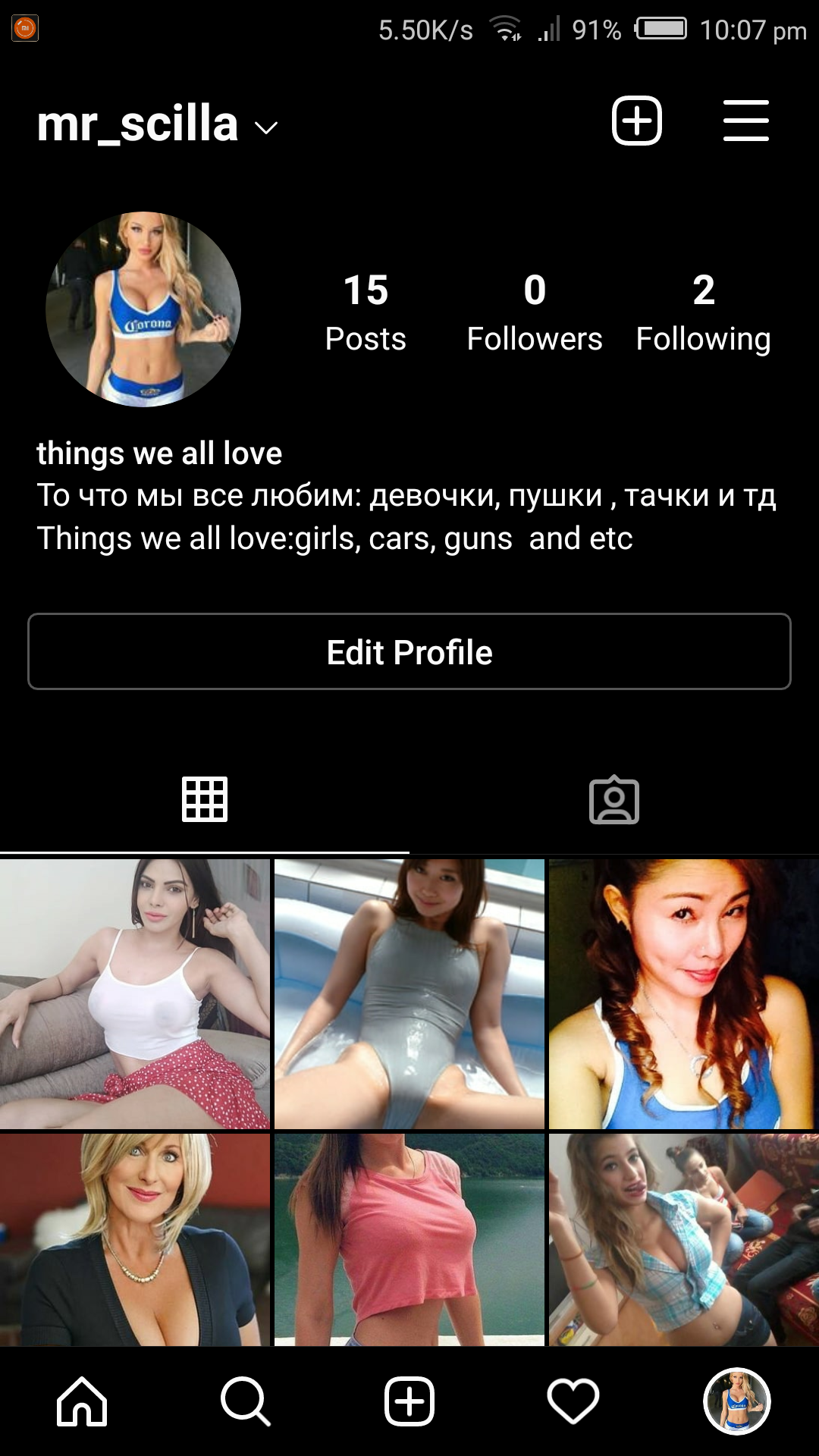Open the Following list showing 2
Image resolution: width=819 pixels, height=1456 pixels.
pyautogui.click(x=703, y=311)
